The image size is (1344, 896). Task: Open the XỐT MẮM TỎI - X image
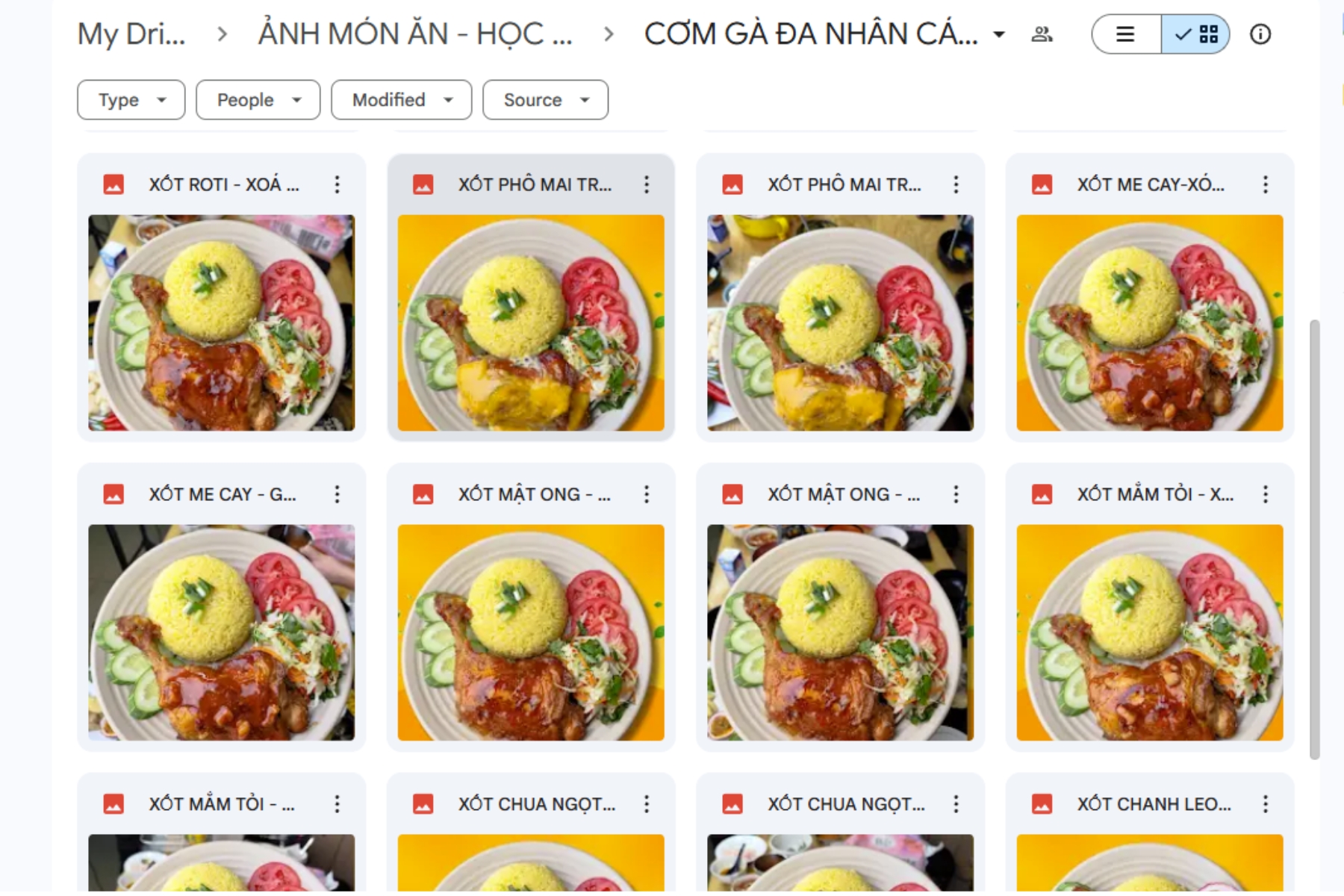(x=1149, y=632)
